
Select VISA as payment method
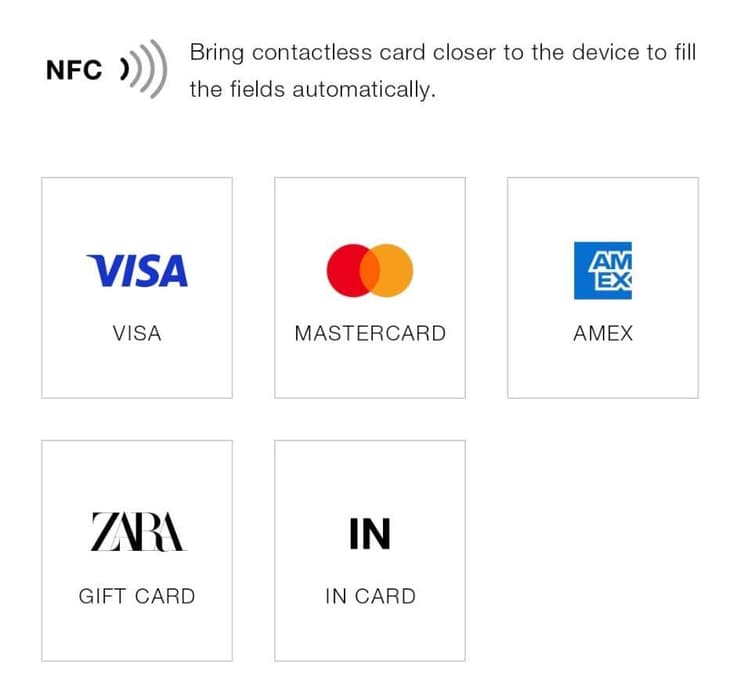pos(137,288)
